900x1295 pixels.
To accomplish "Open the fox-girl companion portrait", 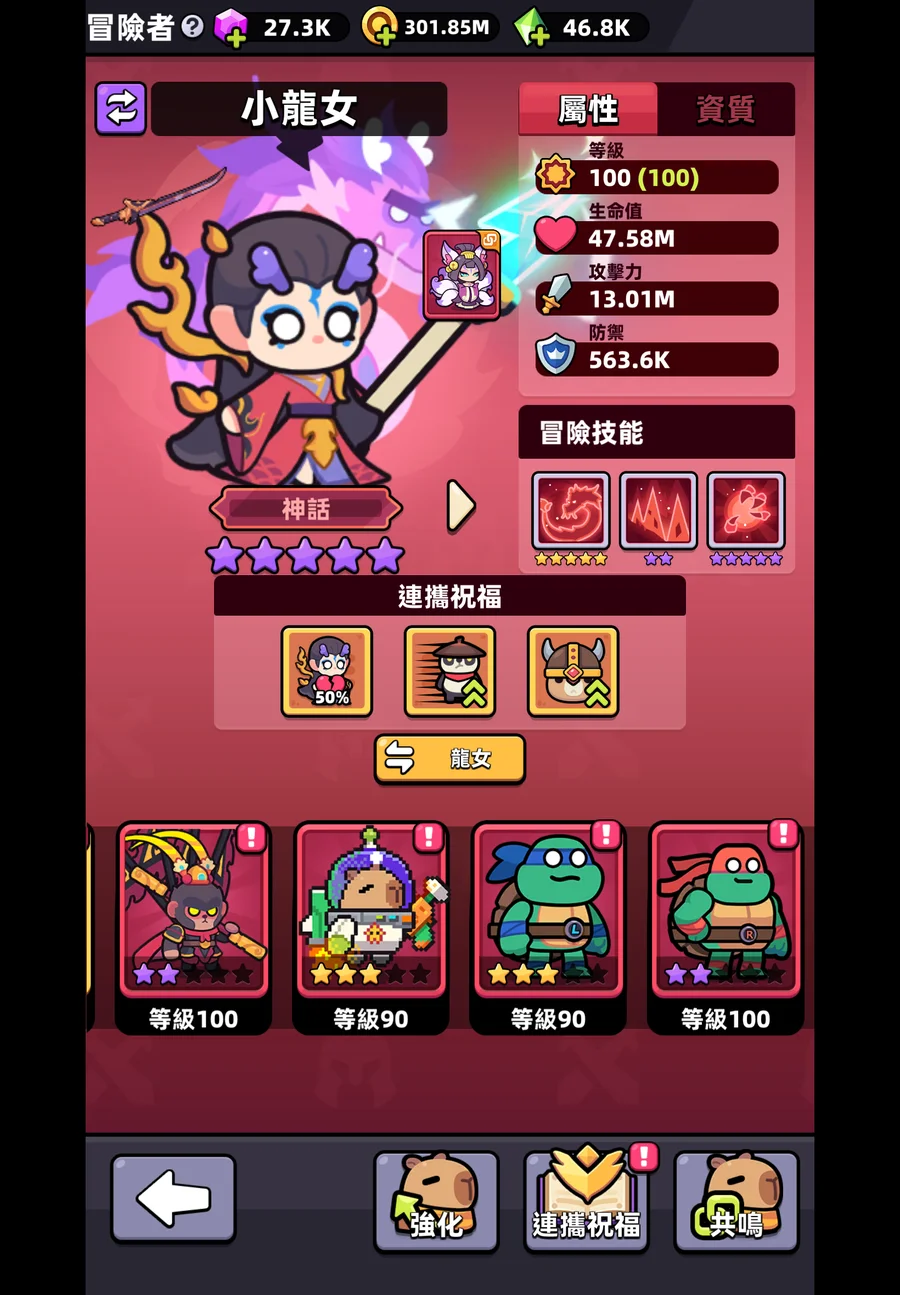I will [461, 275].
